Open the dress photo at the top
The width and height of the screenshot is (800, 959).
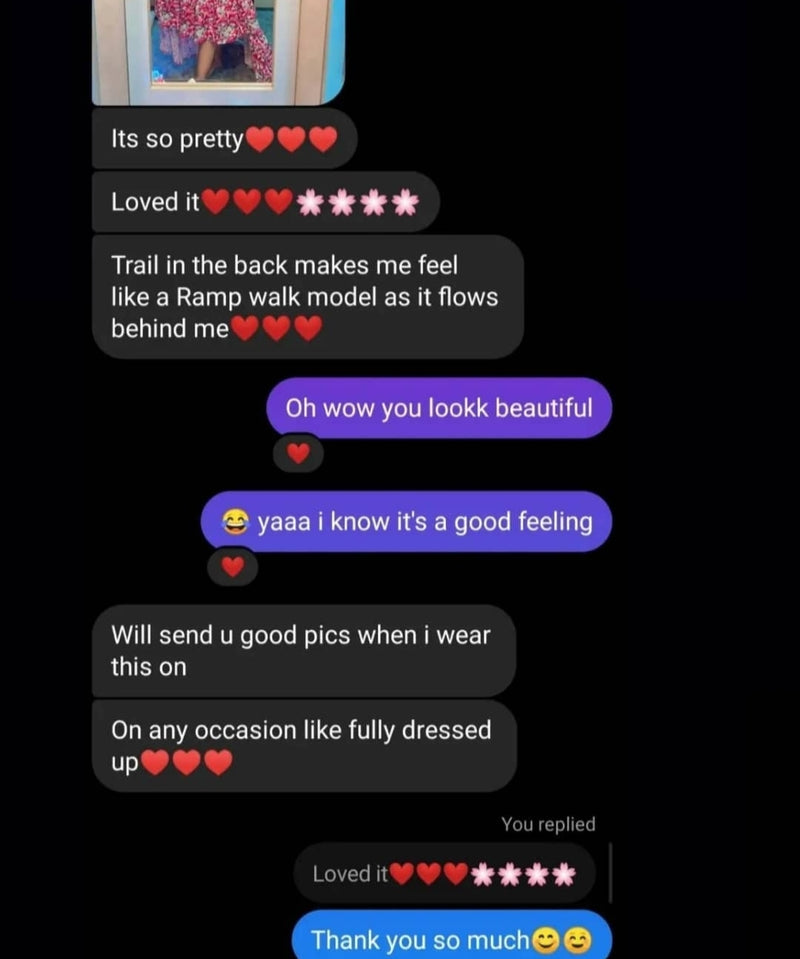[x=218, y=50]
